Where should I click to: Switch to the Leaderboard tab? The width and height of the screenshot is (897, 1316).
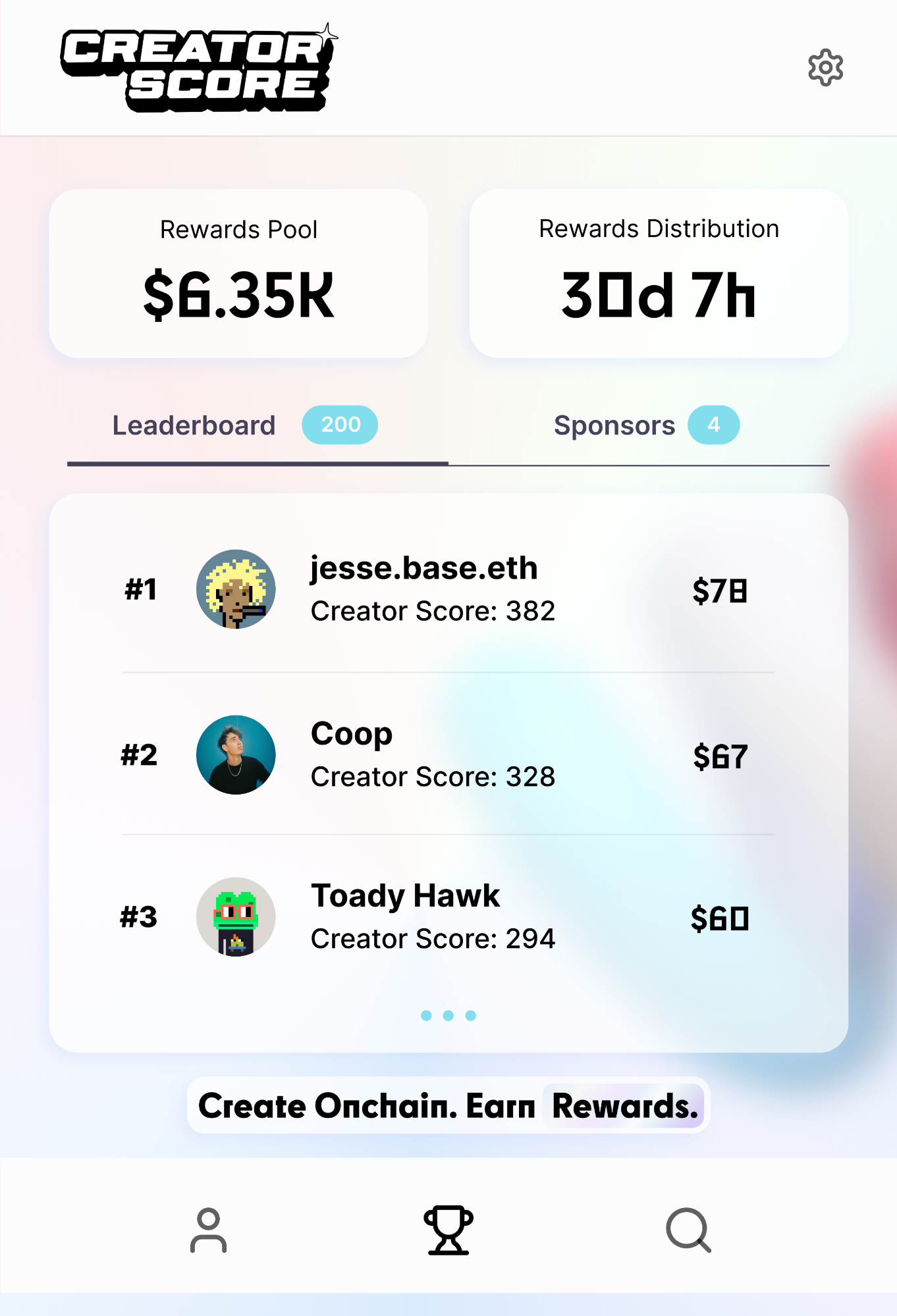pyautogui.click(x=244, y=425)
